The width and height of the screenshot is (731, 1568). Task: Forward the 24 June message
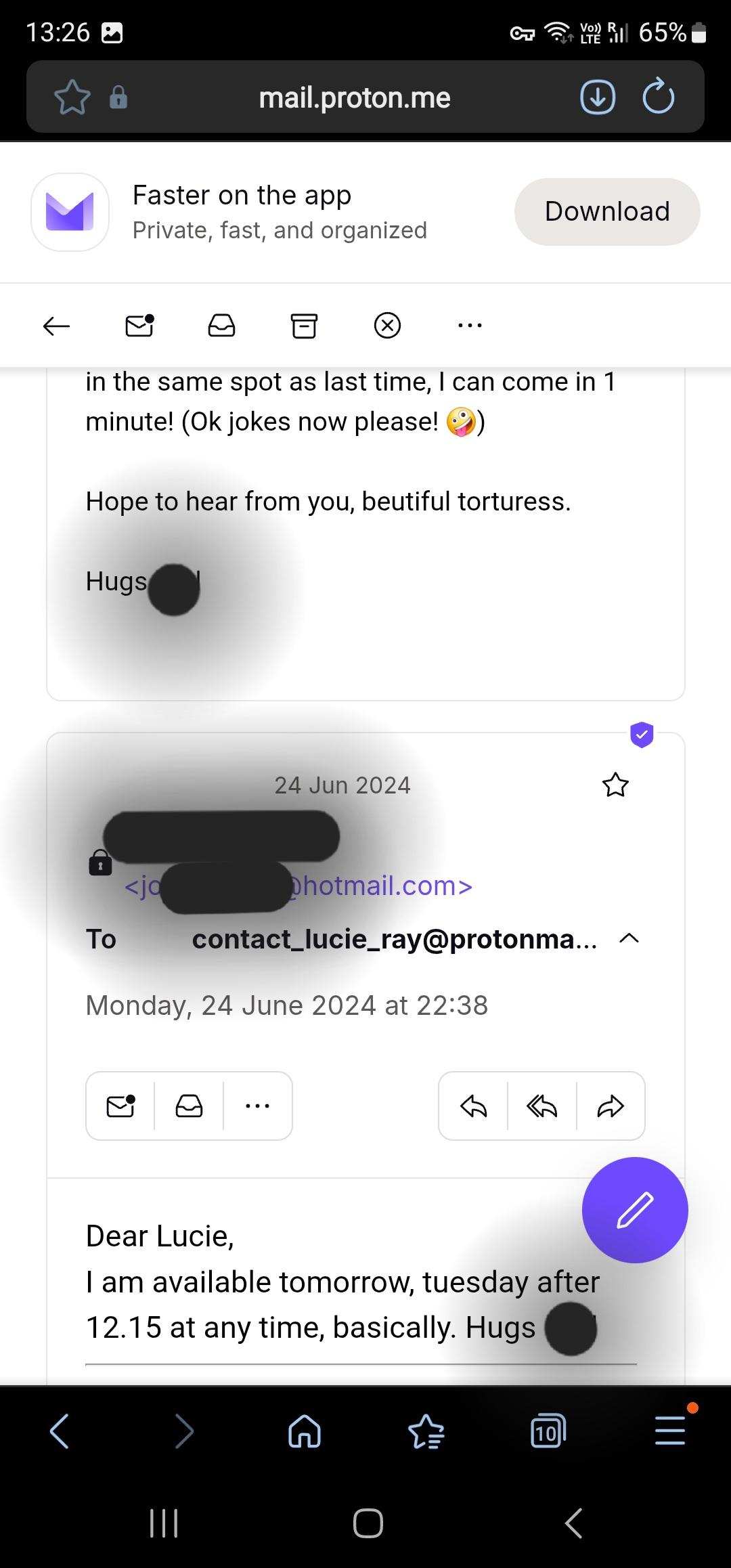click(611, 1106)
